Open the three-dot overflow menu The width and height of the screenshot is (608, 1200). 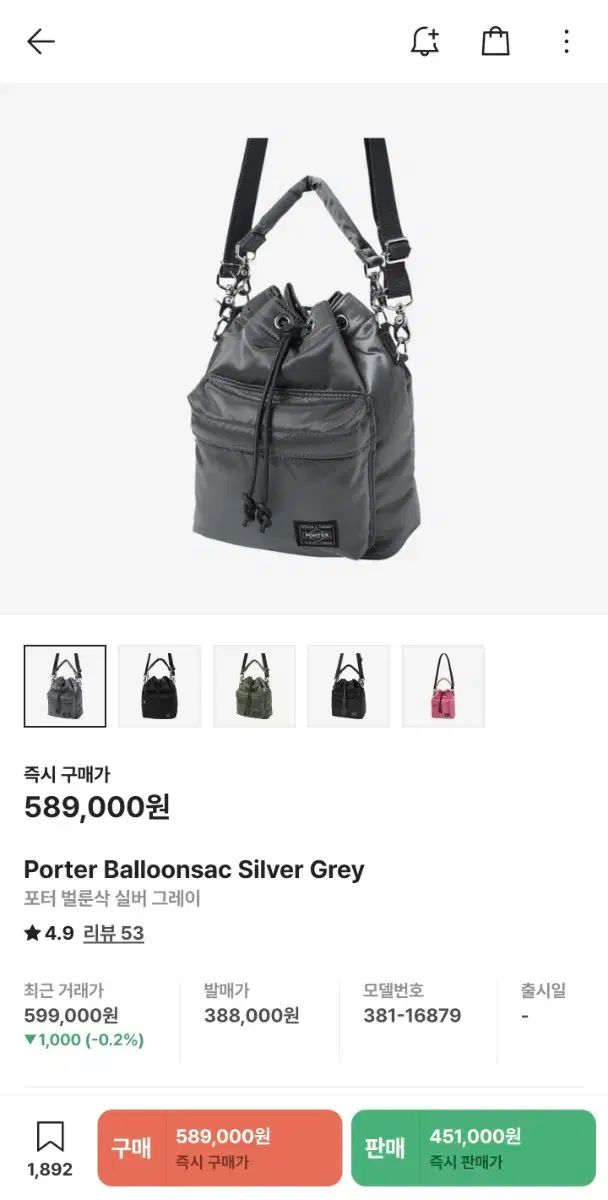tap(566, 41)
